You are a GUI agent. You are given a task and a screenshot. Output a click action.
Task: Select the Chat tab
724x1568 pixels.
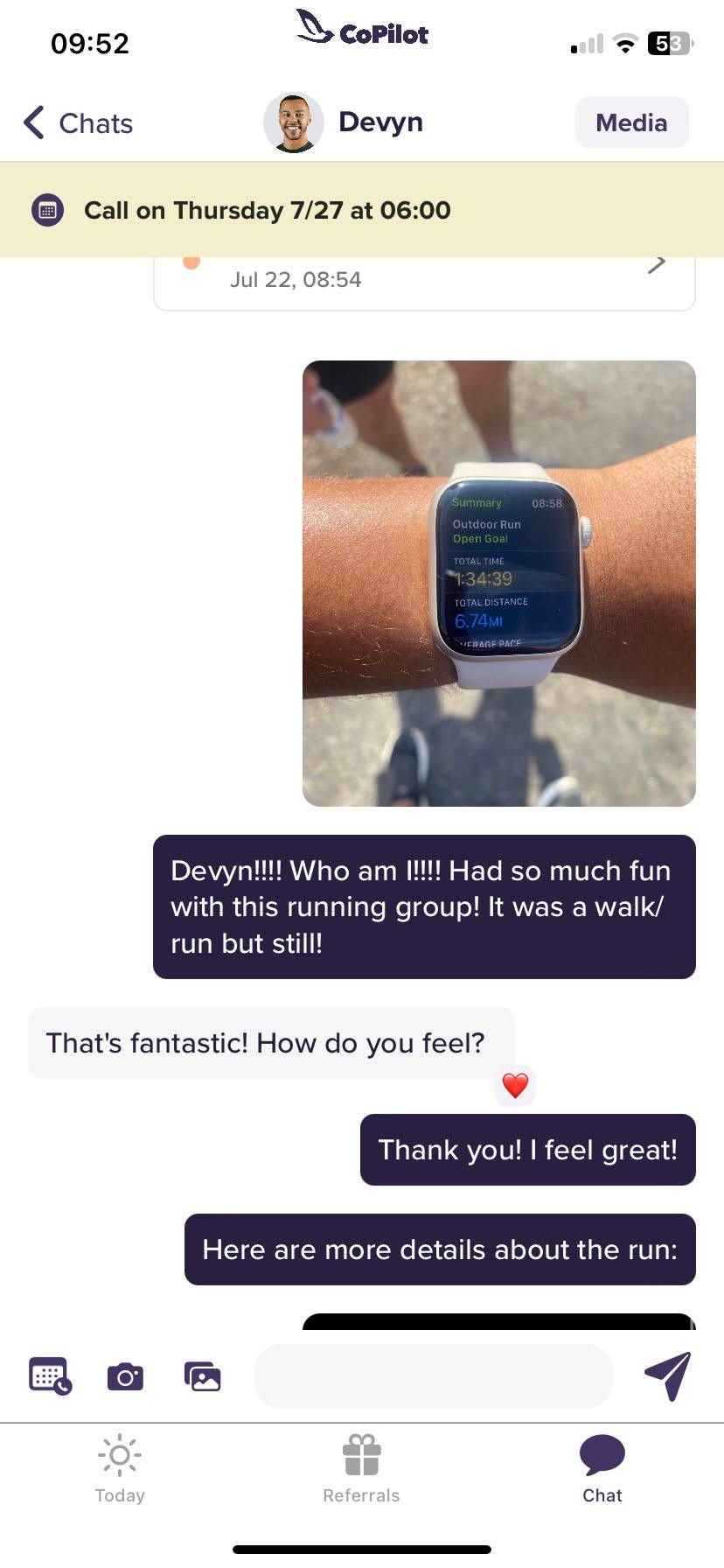coord(602,1469)
